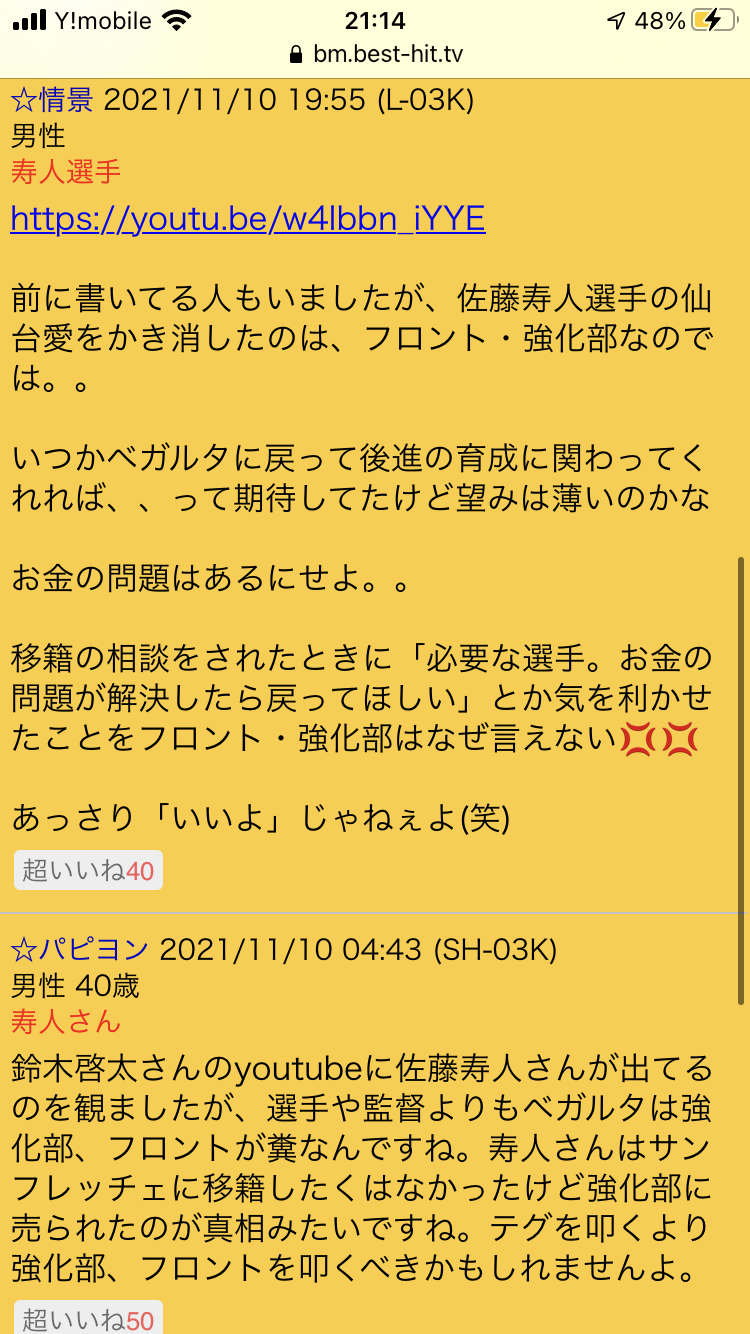Tap the ☆情景 username link
The height and width of the screenshot is (1334, 750).
pyautogui.click(x=52, y=100)
